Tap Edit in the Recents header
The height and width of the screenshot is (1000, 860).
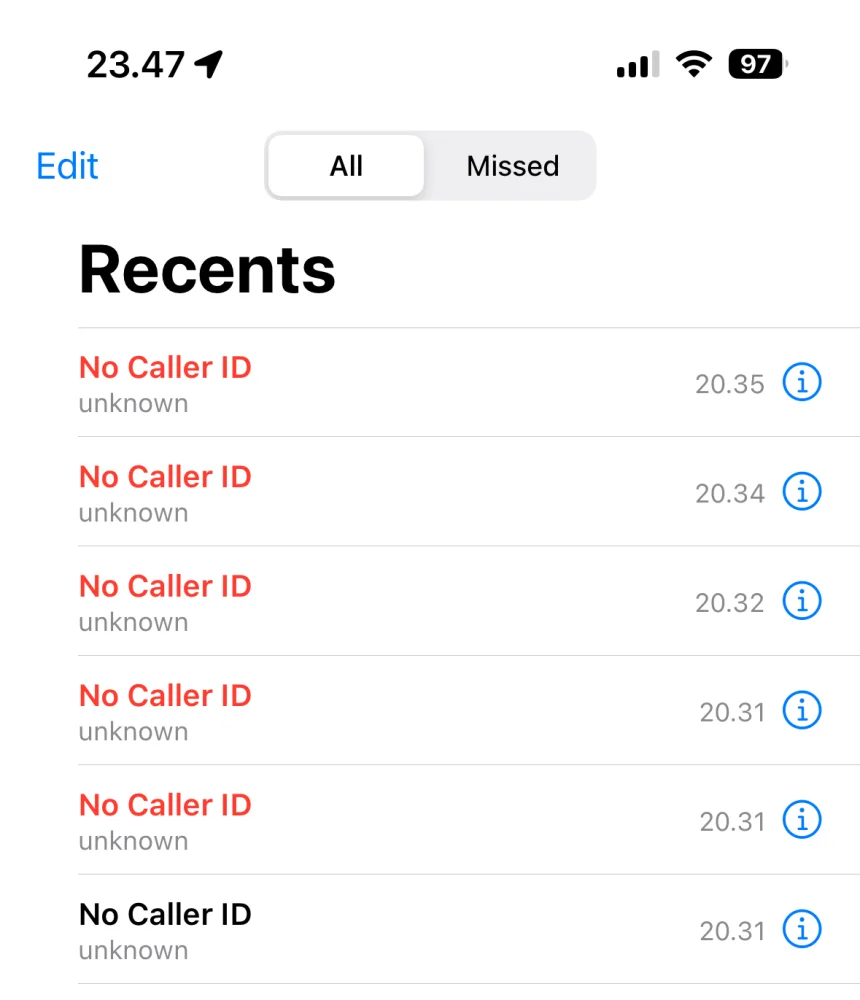(x=67, y=166)
